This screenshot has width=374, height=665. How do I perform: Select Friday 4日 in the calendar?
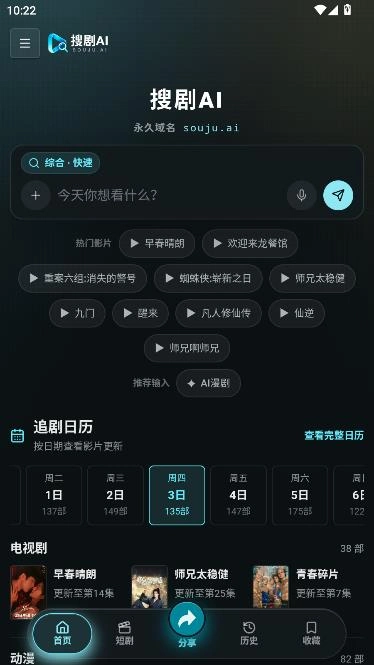238,495
